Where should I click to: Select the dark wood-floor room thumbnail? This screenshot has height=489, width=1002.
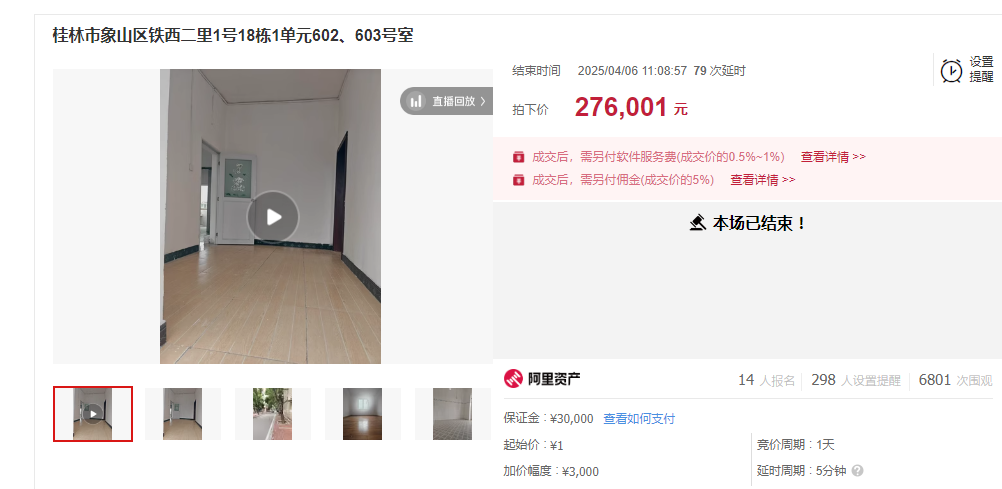[362, 413]
